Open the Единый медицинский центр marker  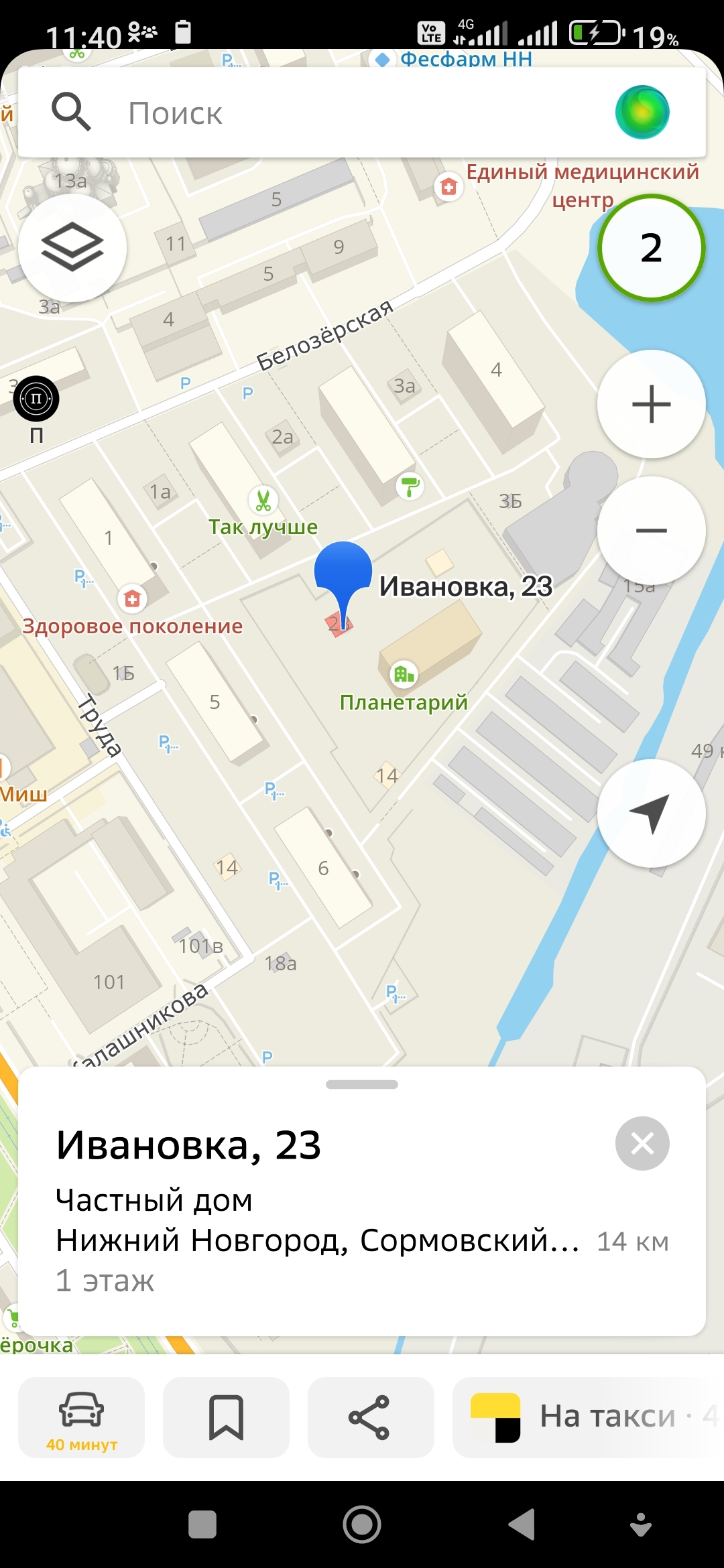tap(449, 187)
